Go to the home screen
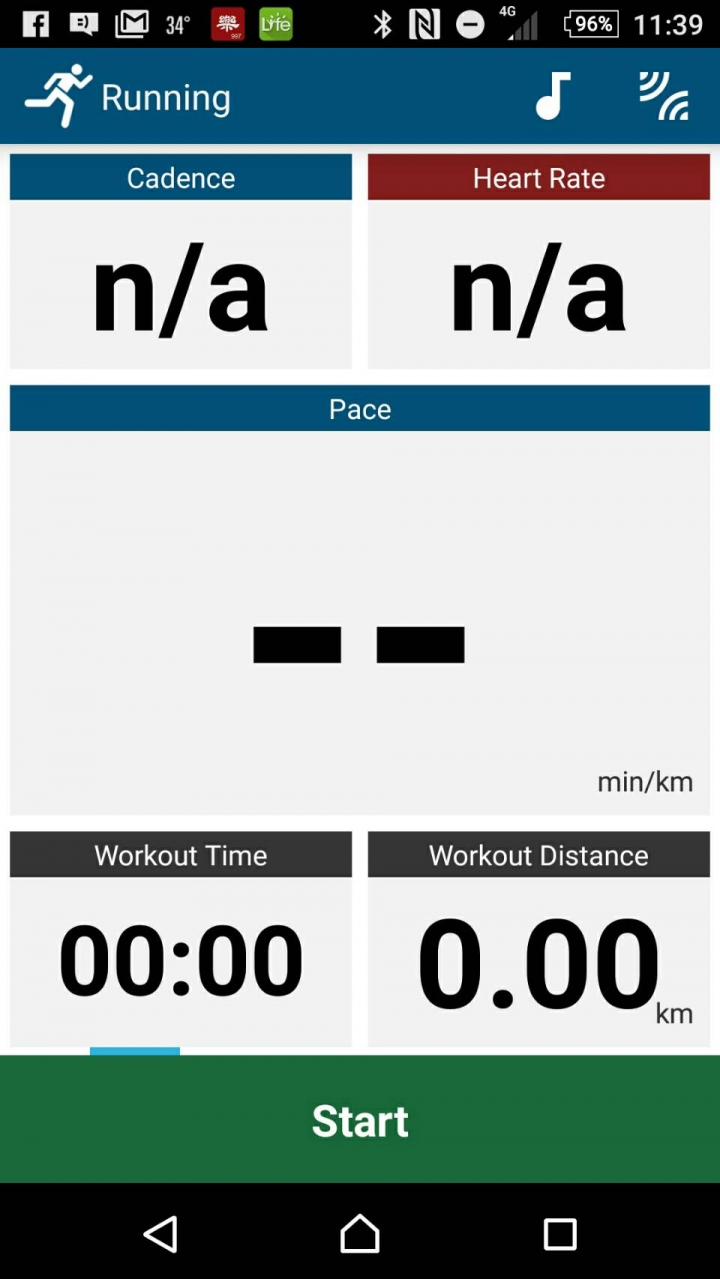 point(360,1234)
